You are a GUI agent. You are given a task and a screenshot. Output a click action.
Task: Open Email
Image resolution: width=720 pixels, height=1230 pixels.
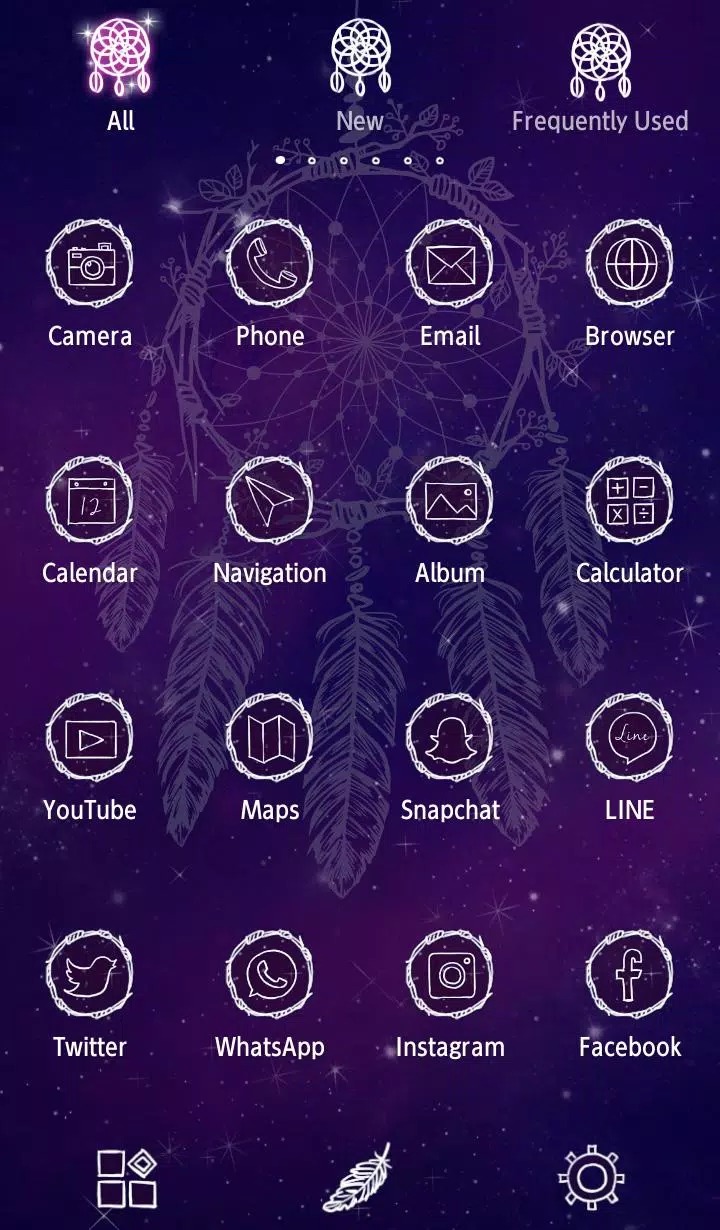point(450,285)
